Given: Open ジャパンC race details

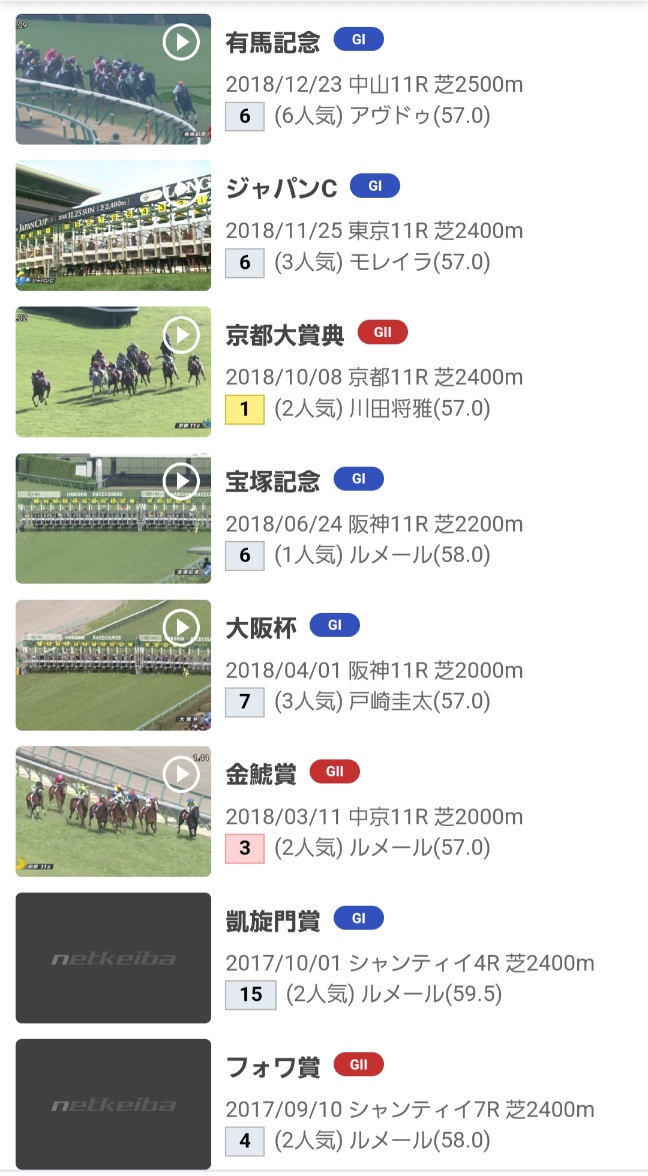Looking at the screenshot, I should click(x=281, y=188).
